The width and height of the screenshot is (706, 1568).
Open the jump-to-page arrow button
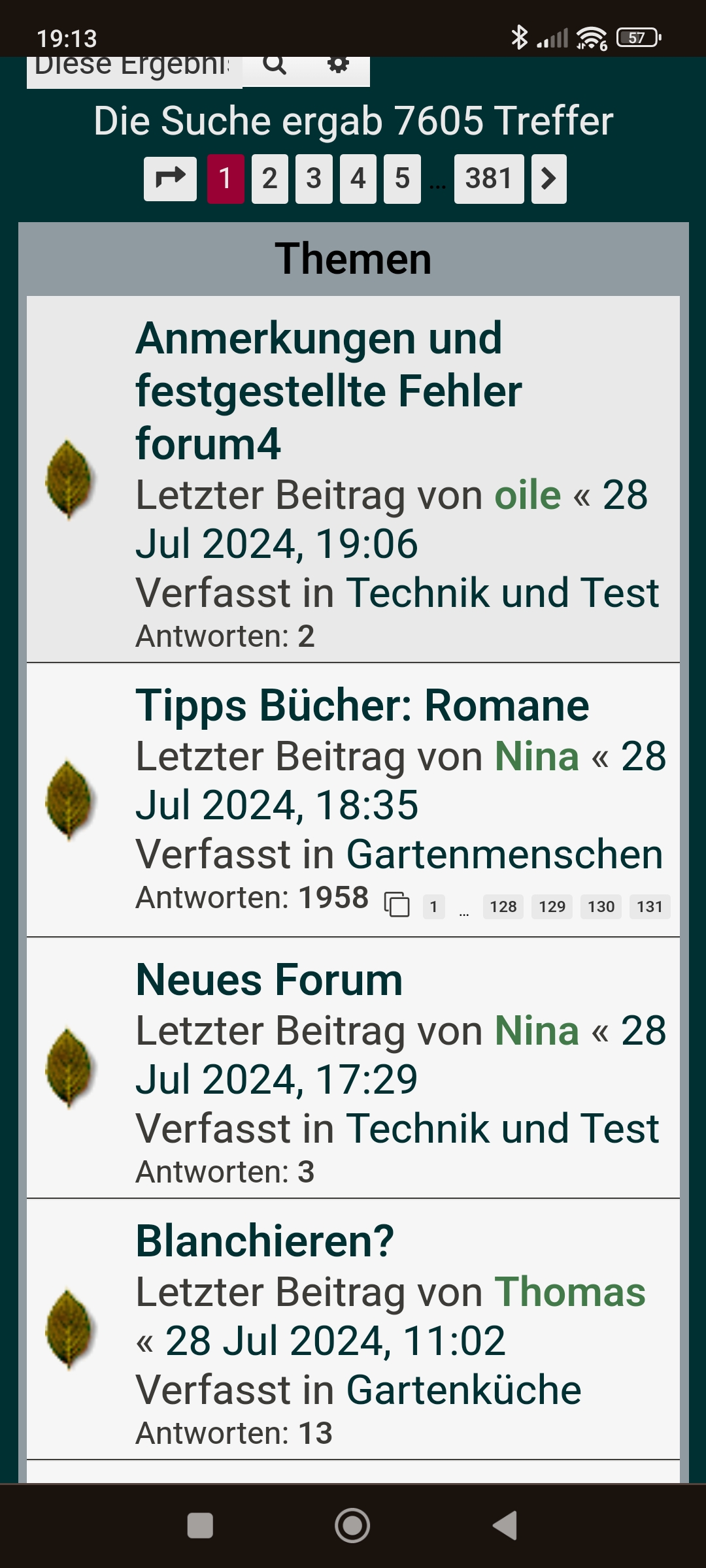[x=170, y=178]
